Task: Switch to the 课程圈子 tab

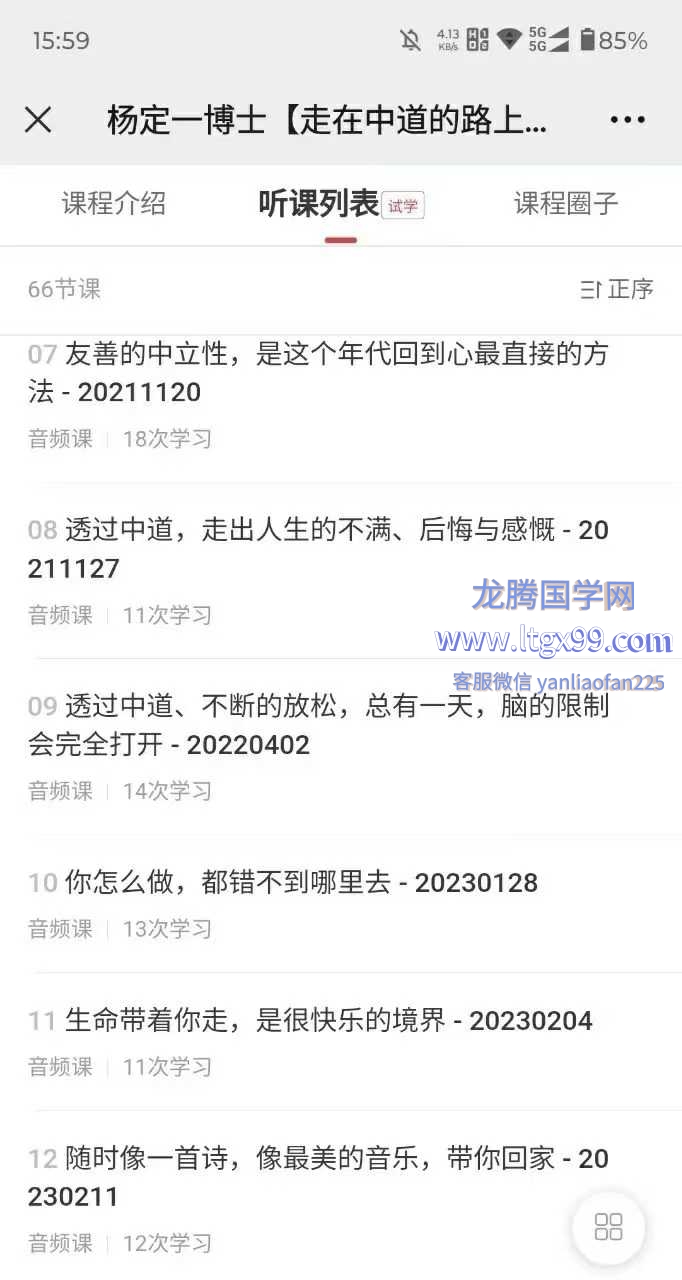Action: (x=566, y=204)
